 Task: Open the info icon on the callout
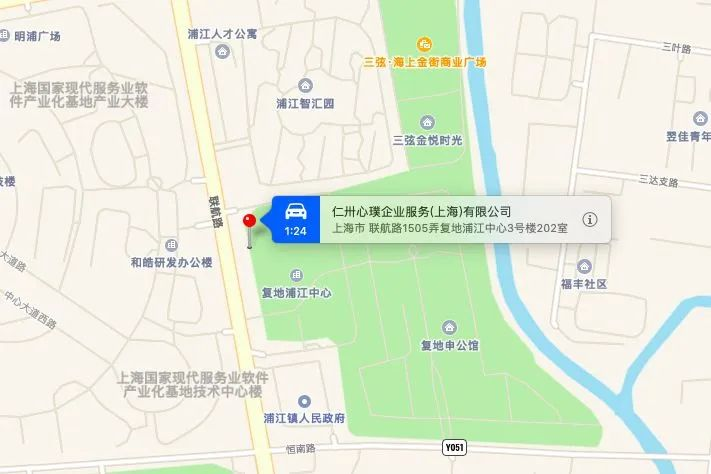pyautogui.click(x=590, y=219)
